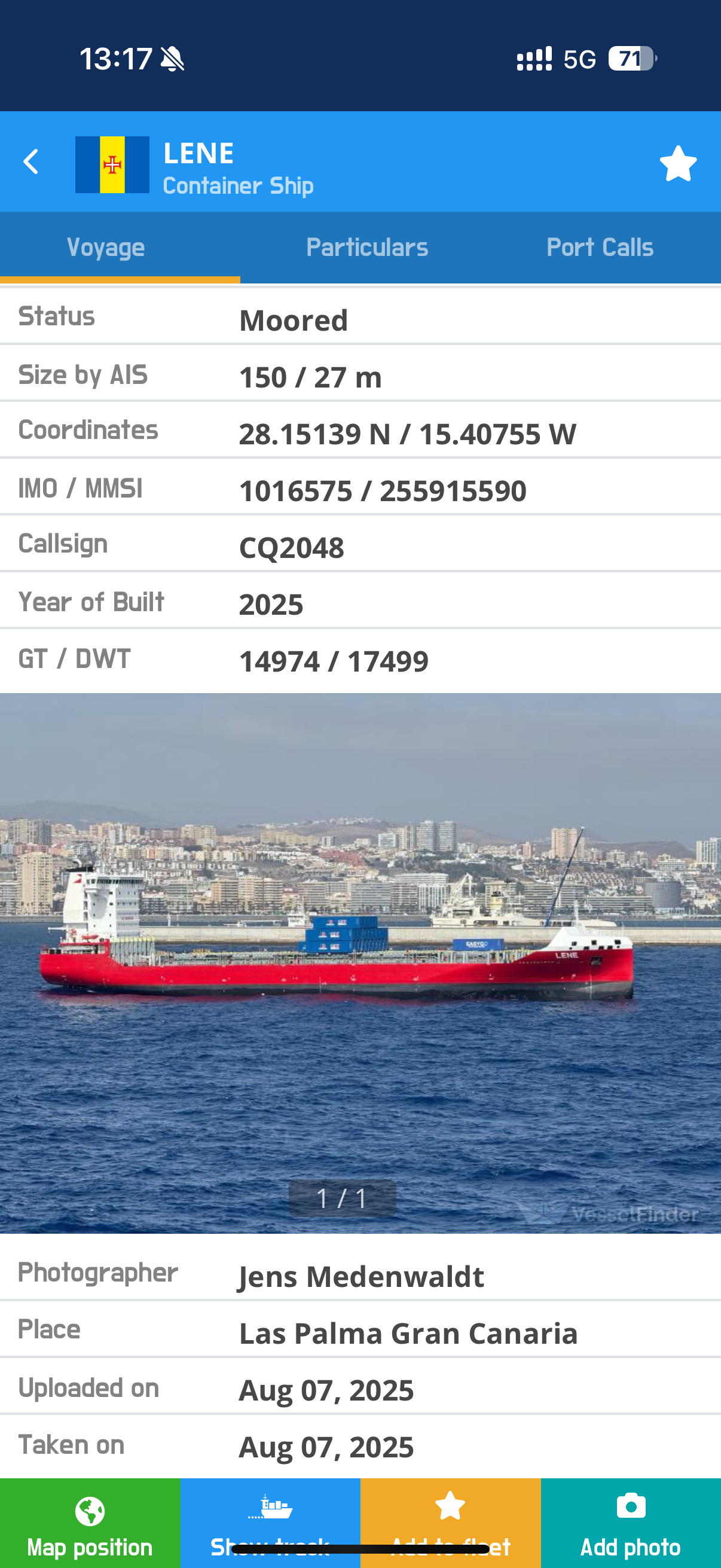Image resolution: width=721 pixels, height=1568 pixels.
Task: Go back using the back arrow
Action: (32, 162)
